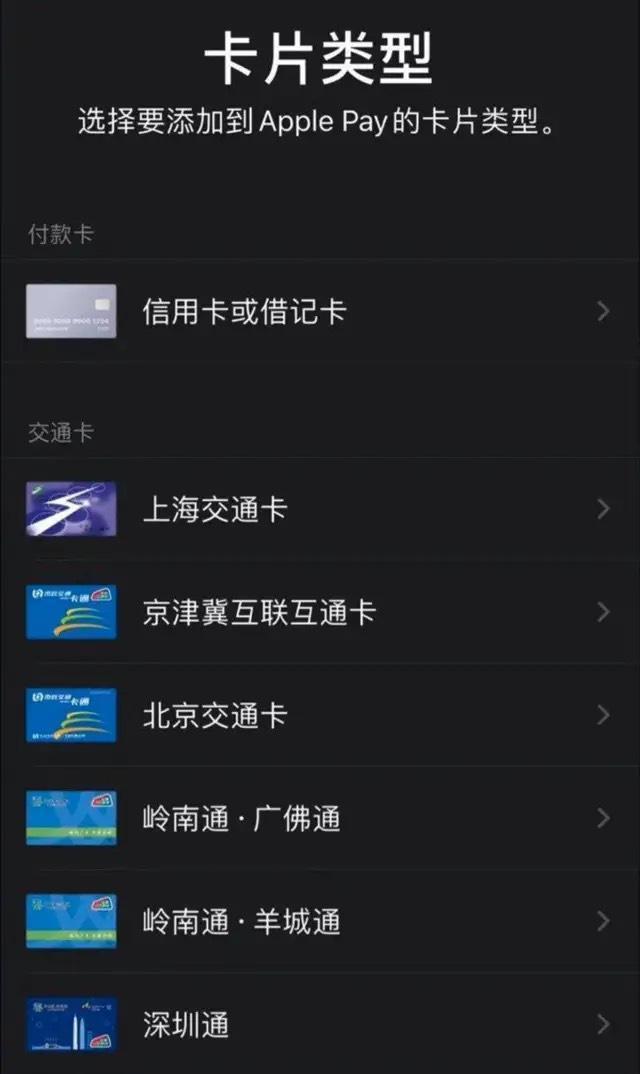Add the 北京交通卡 transit card
The height and width of the screenshot is (1074, 640).
pos(215,715)
